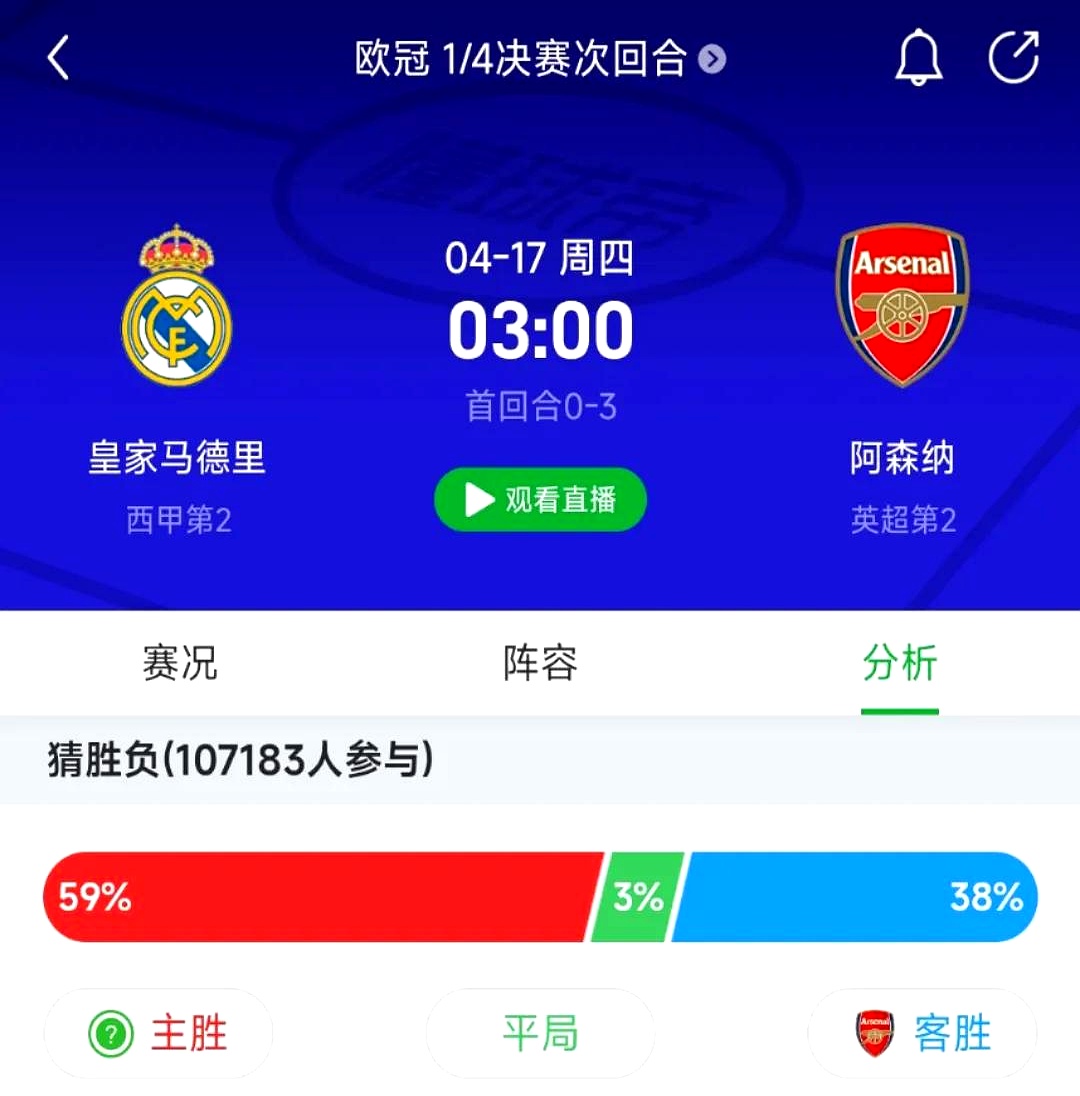1080x1096 pixels.
Task: Tap the back arrow to leave match page
Action: click(x=57, y=57)
